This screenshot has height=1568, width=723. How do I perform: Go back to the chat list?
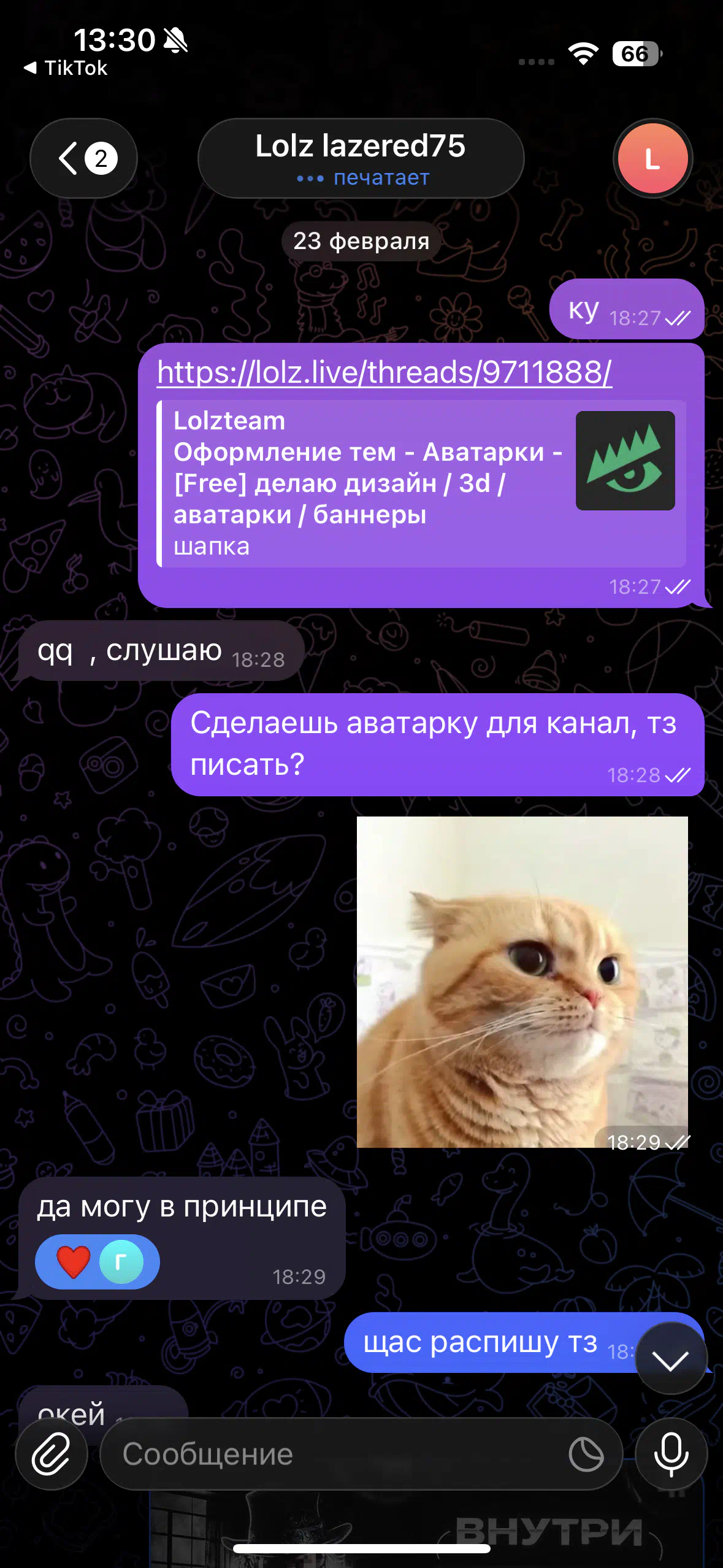[x=83, y=158]
